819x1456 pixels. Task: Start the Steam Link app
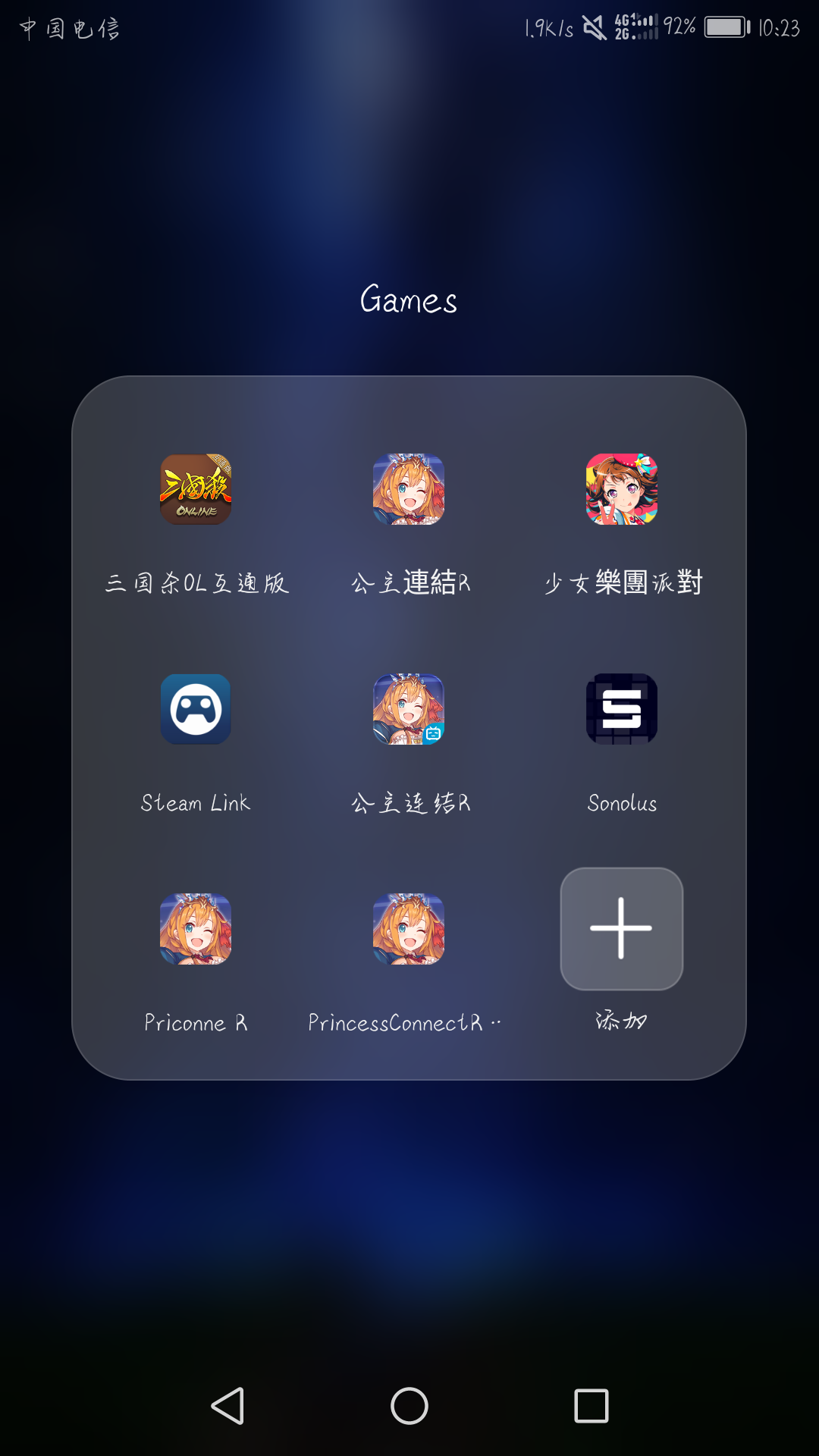tap(196, 711)
